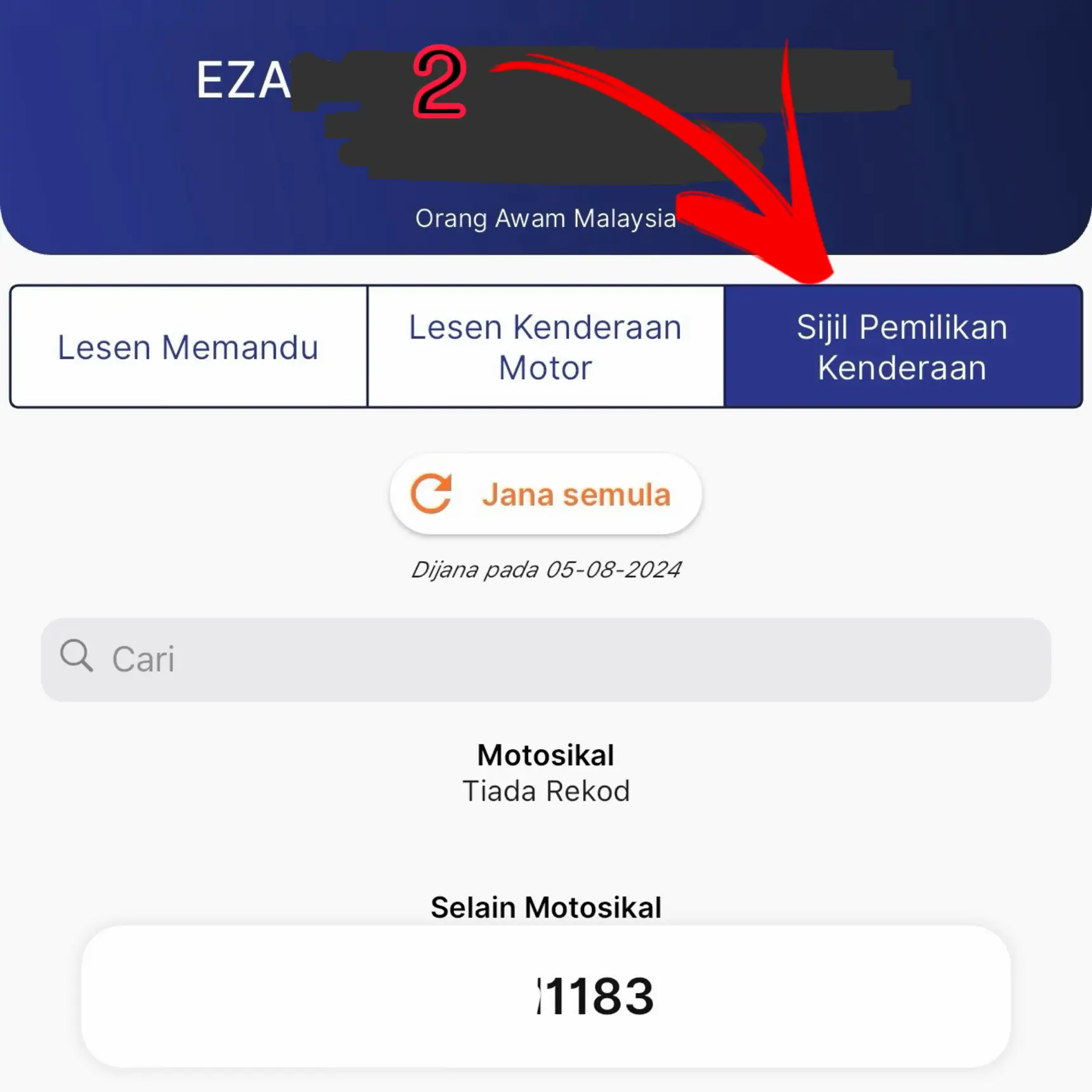Switch to the Lesen Memandu tab
This screenshot has width=1092, height=1092.
[x=189, y=347]
